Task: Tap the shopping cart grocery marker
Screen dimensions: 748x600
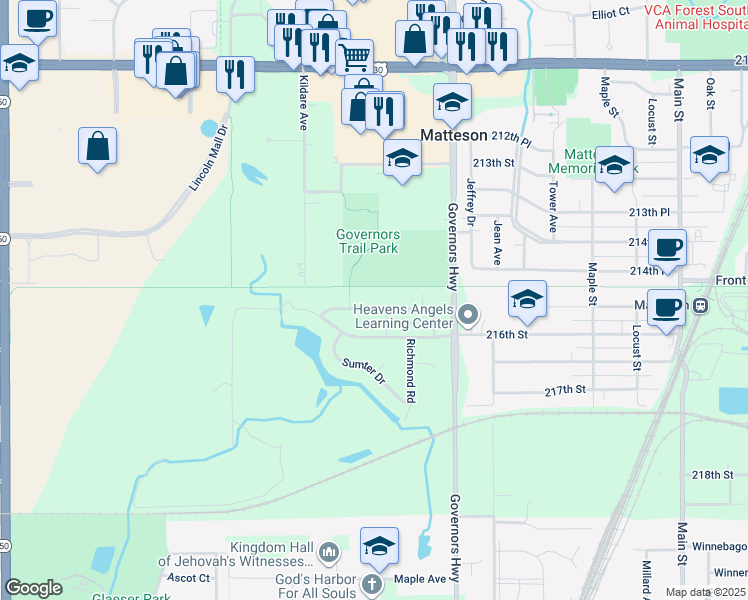Action: click(354, 58)
